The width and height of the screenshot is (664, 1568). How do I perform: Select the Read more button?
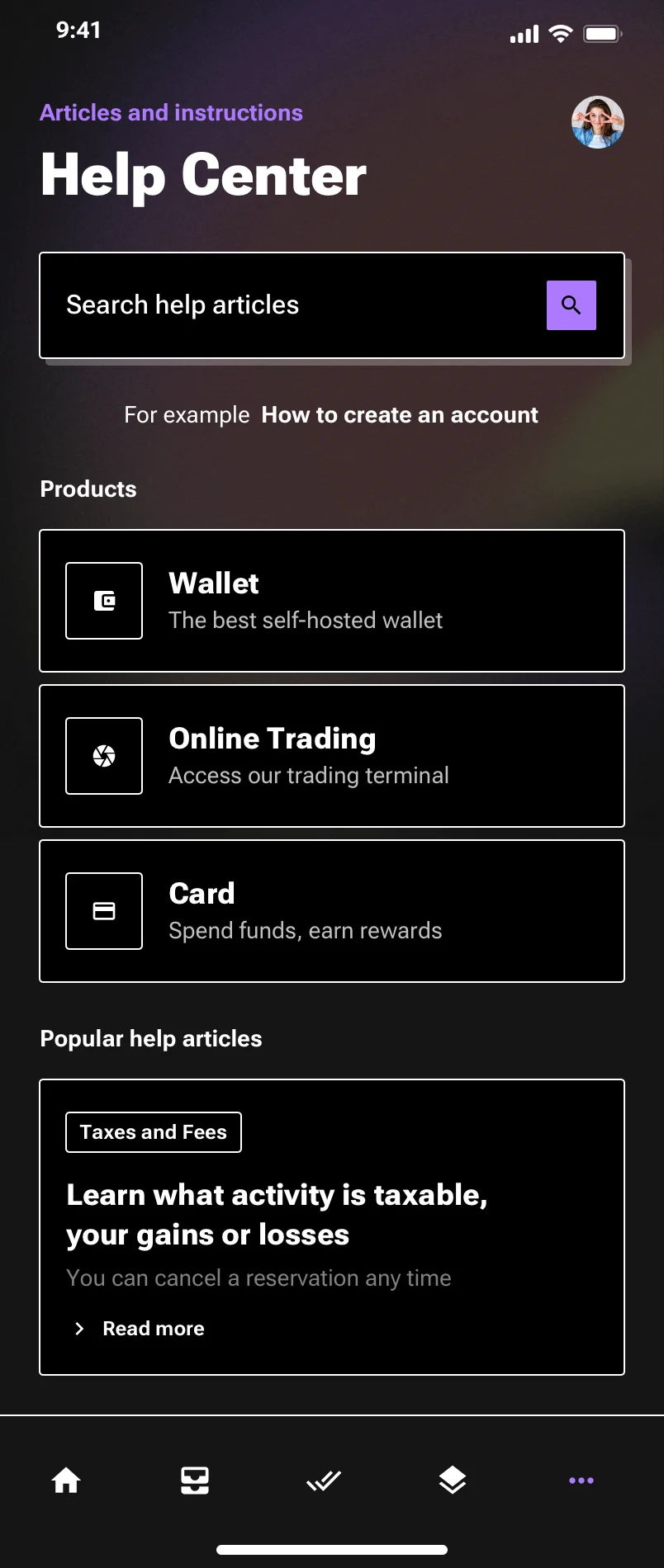153,1328
